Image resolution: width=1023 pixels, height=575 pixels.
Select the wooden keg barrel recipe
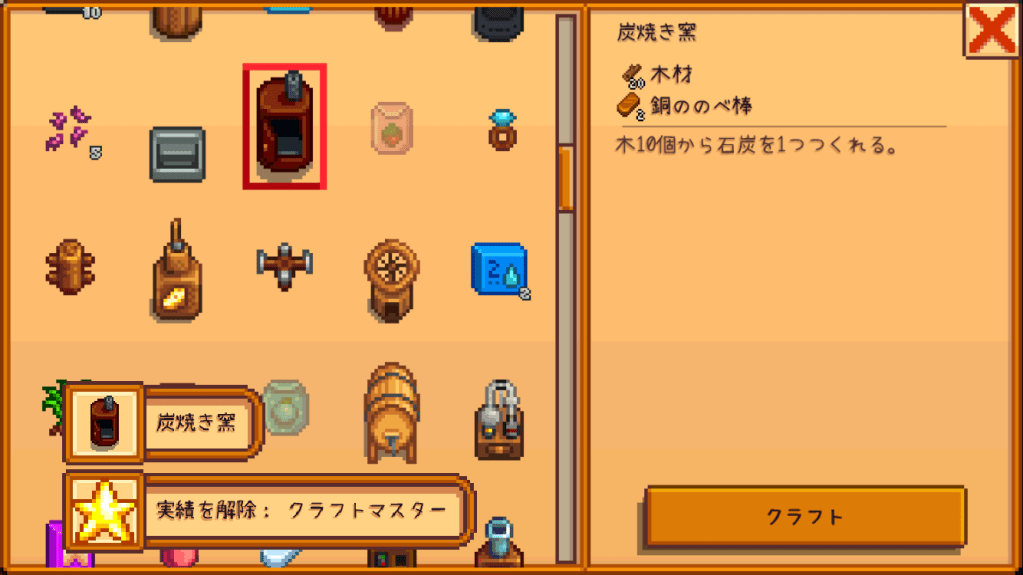tap(392, 412)
